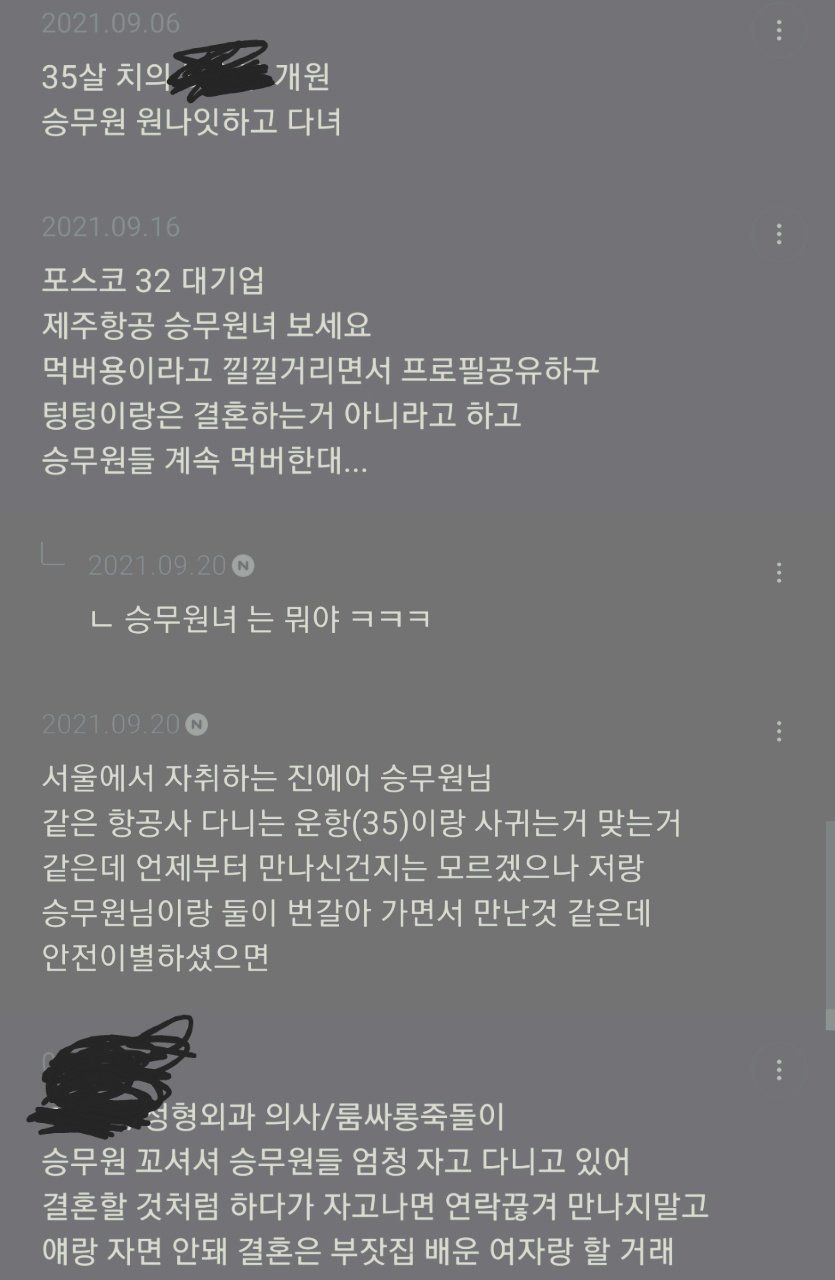Open overflow menu for the 성형외과 의사 comment
This screenshot has width=835, height=1280.
(779, 1069)
